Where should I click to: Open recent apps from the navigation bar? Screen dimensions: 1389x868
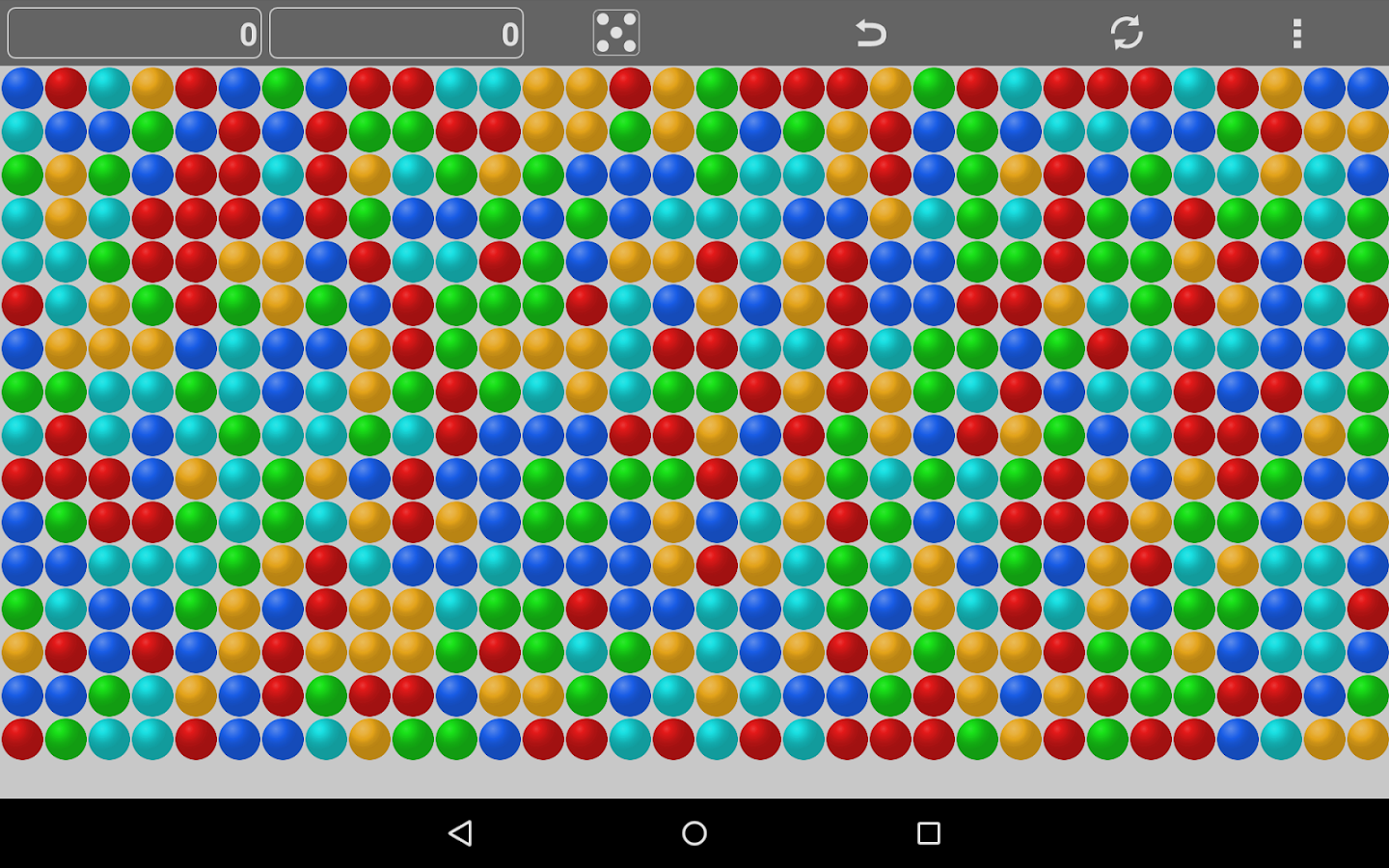pyautogui.click(x=928, y=833)
